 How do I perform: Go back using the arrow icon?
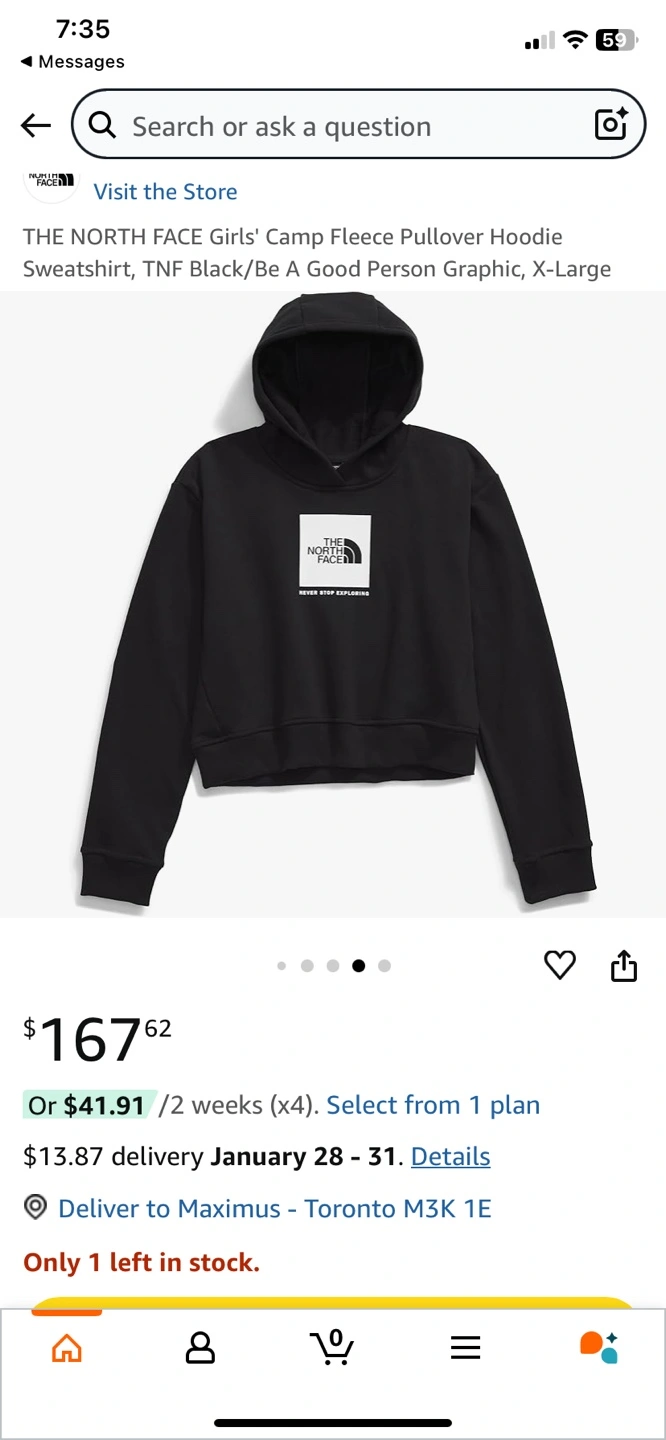(x=36, y=125)
